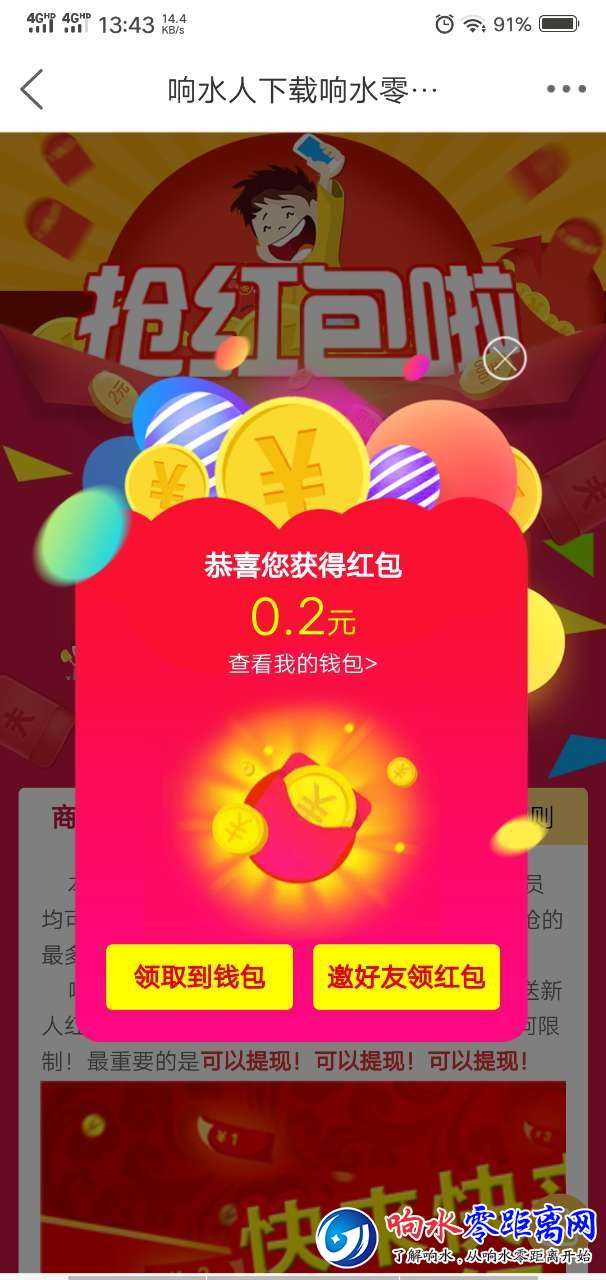
Task: Close the red packet popup
Action: 504,358
